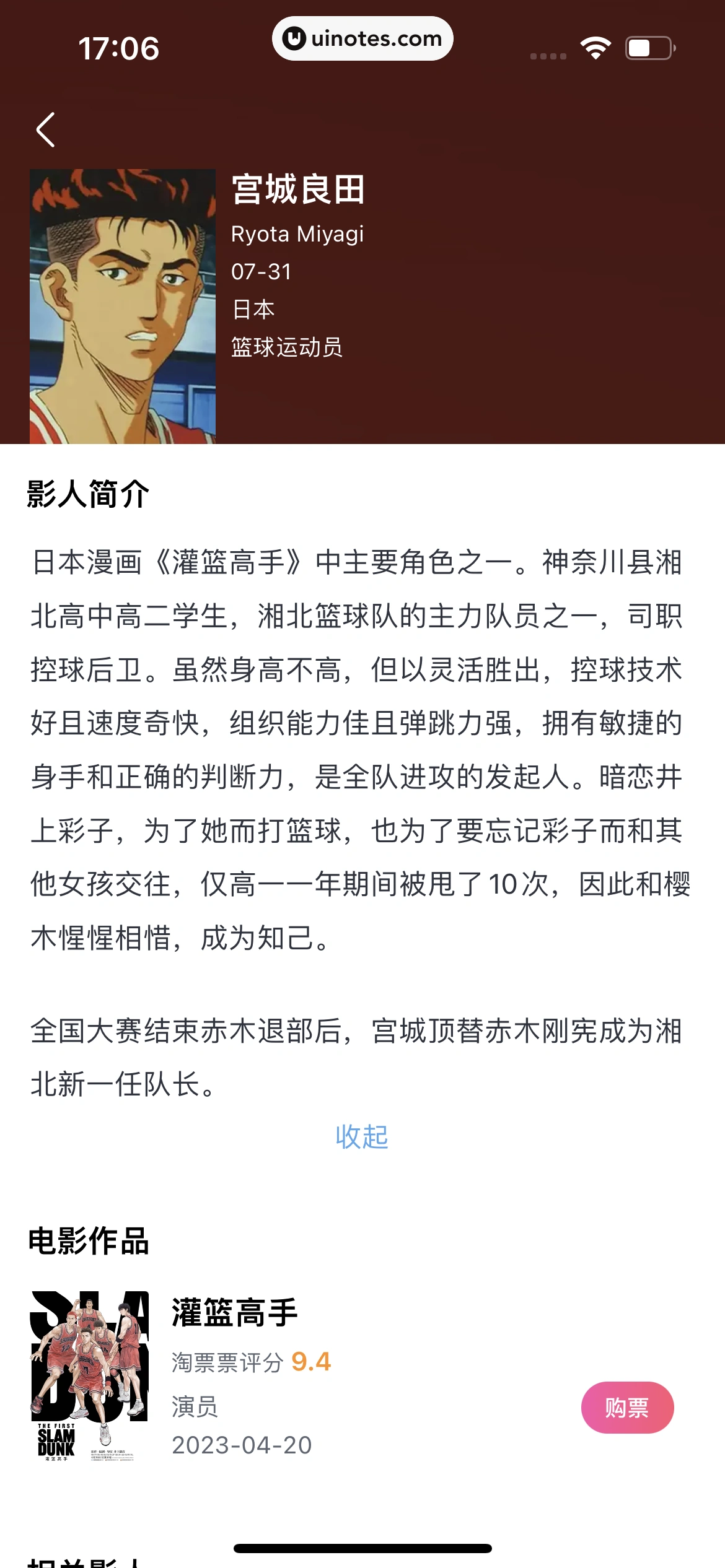
Task: Go back using the top-left arrow
Action: click(x=46, y=130)
